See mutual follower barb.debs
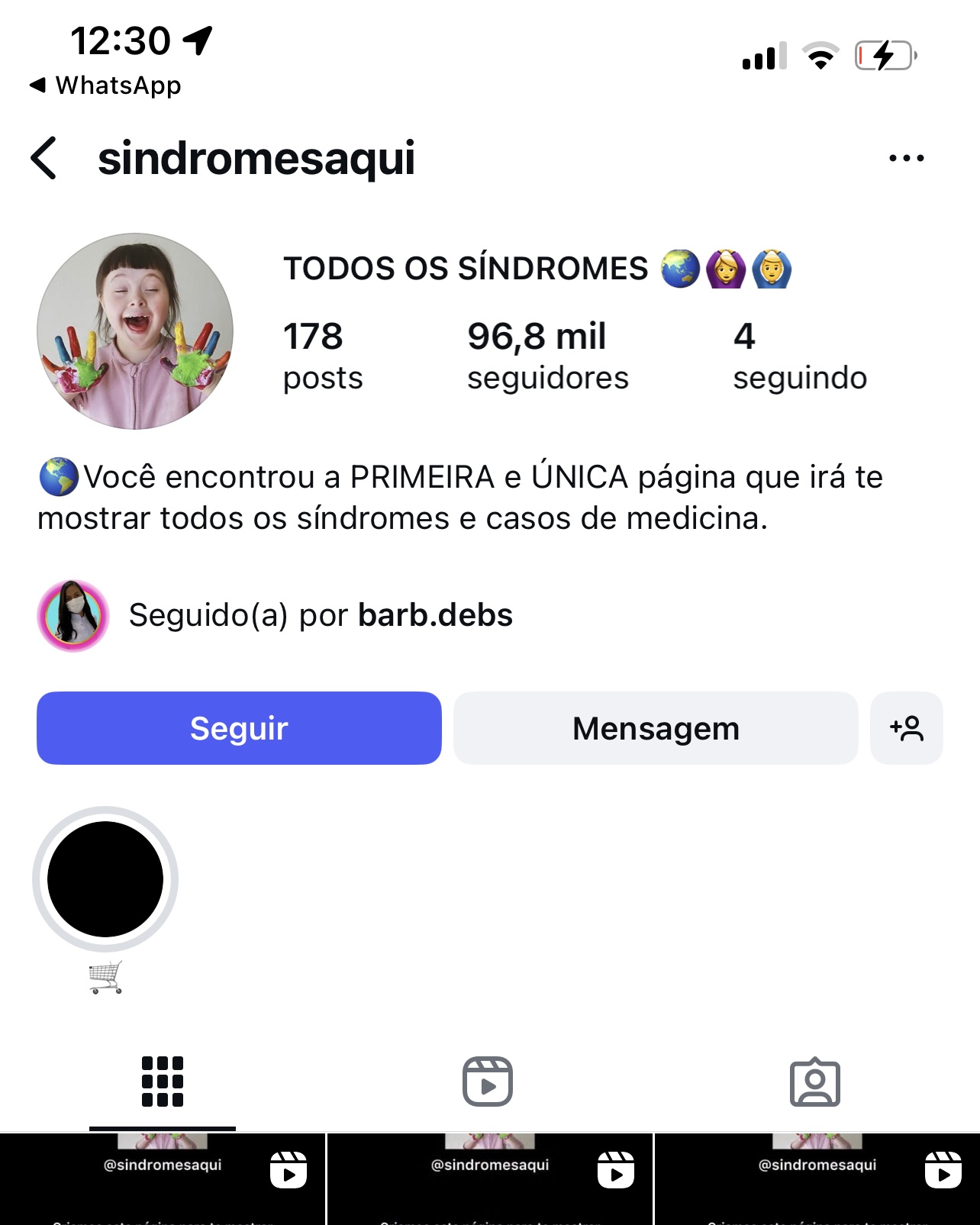The height and width of the screenshot is (1225, 980). click(x=435, y=615)
